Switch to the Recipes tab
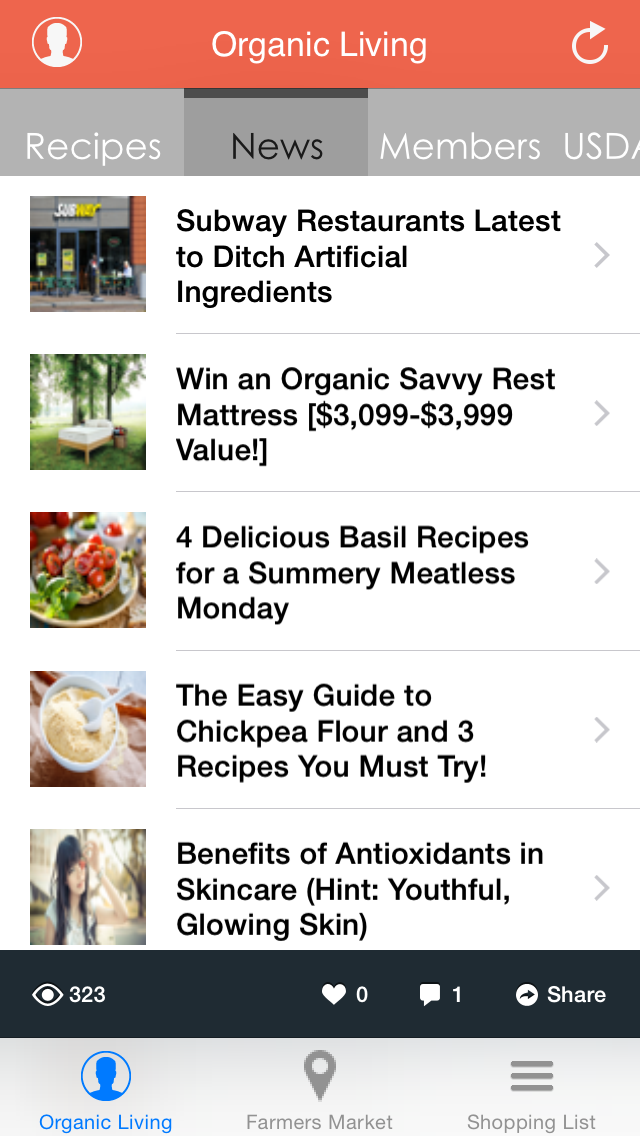640x1136 pixels. click(x=92, y=146)
